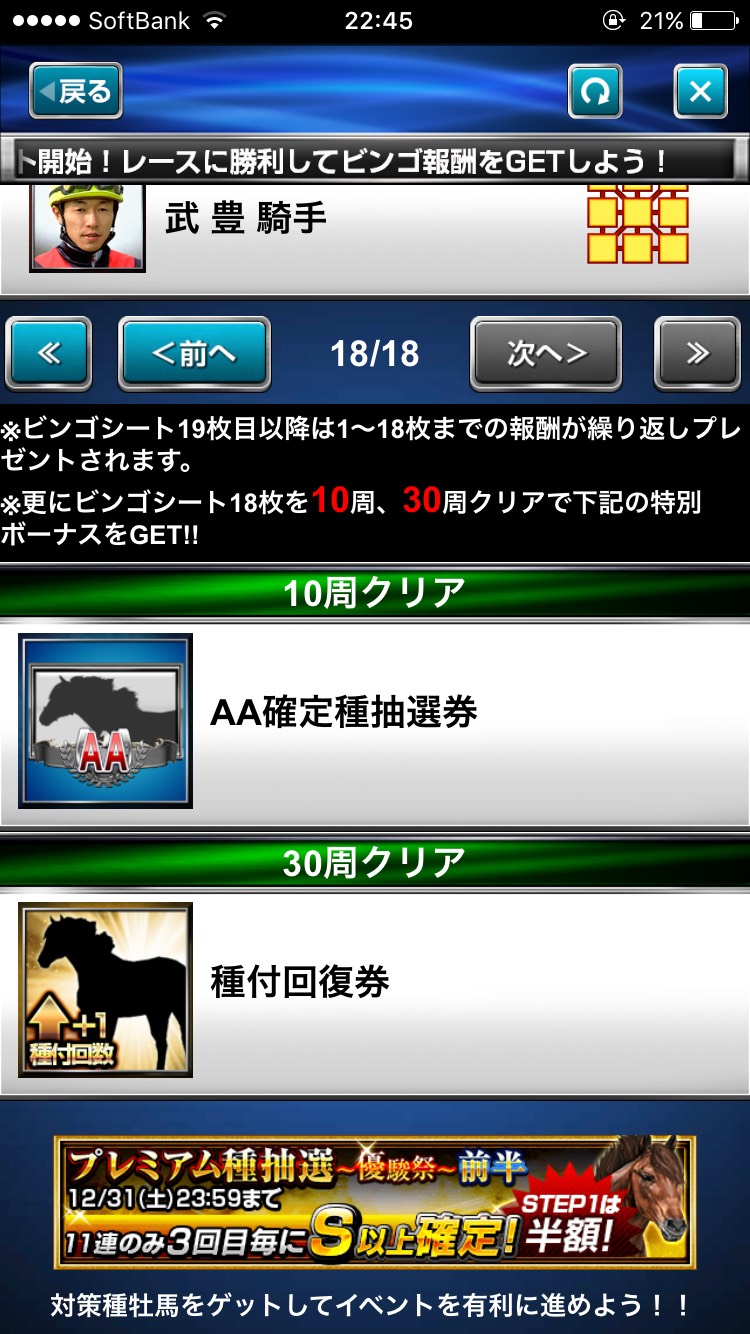The image size is (750, 1334).
Task: Tap the 戻る back button
Action: pyautogui.click(x=76, y=92)
